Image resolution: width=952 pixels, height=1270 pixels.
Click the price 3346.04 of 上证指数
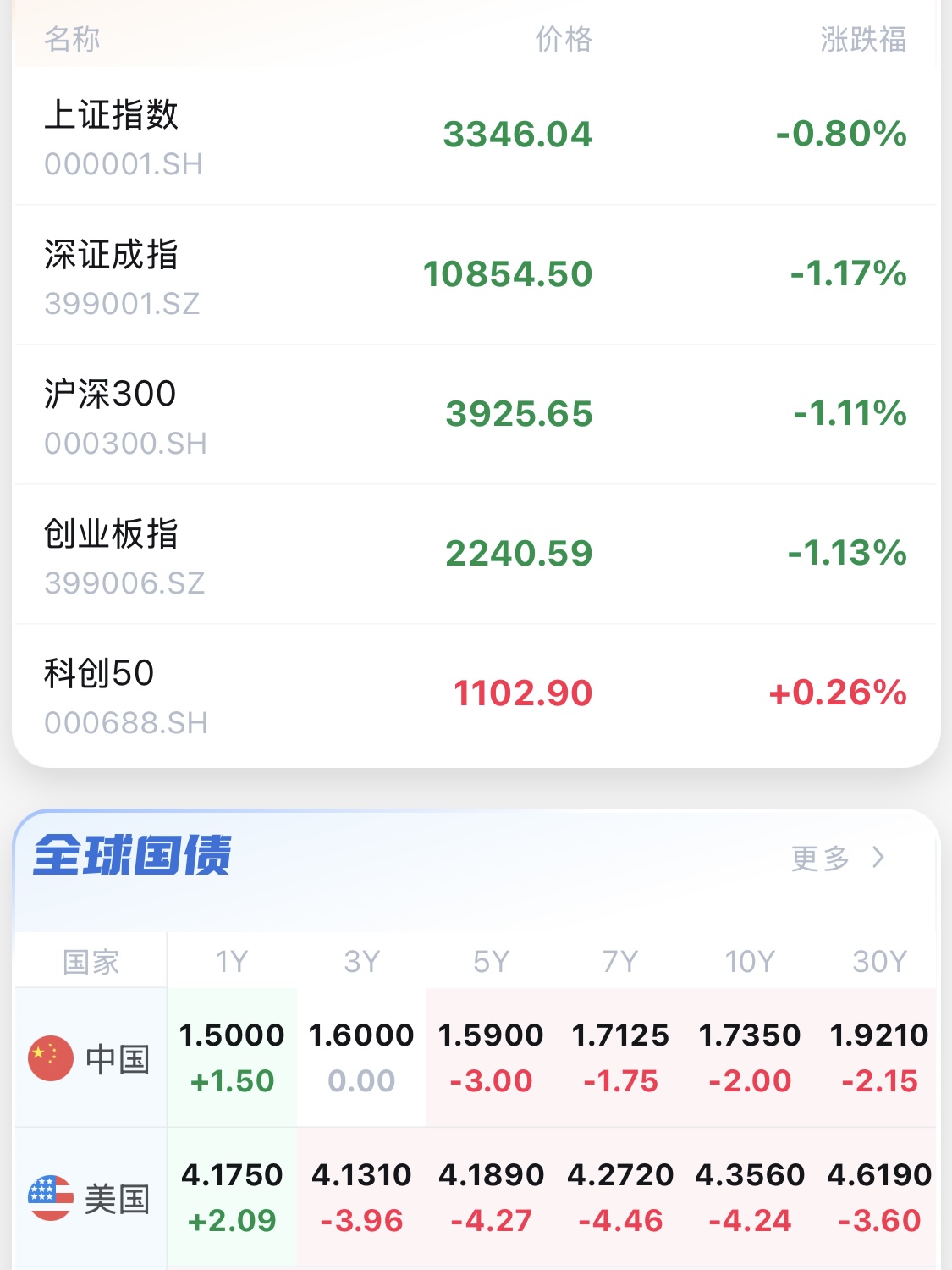[x=517, y=134]
